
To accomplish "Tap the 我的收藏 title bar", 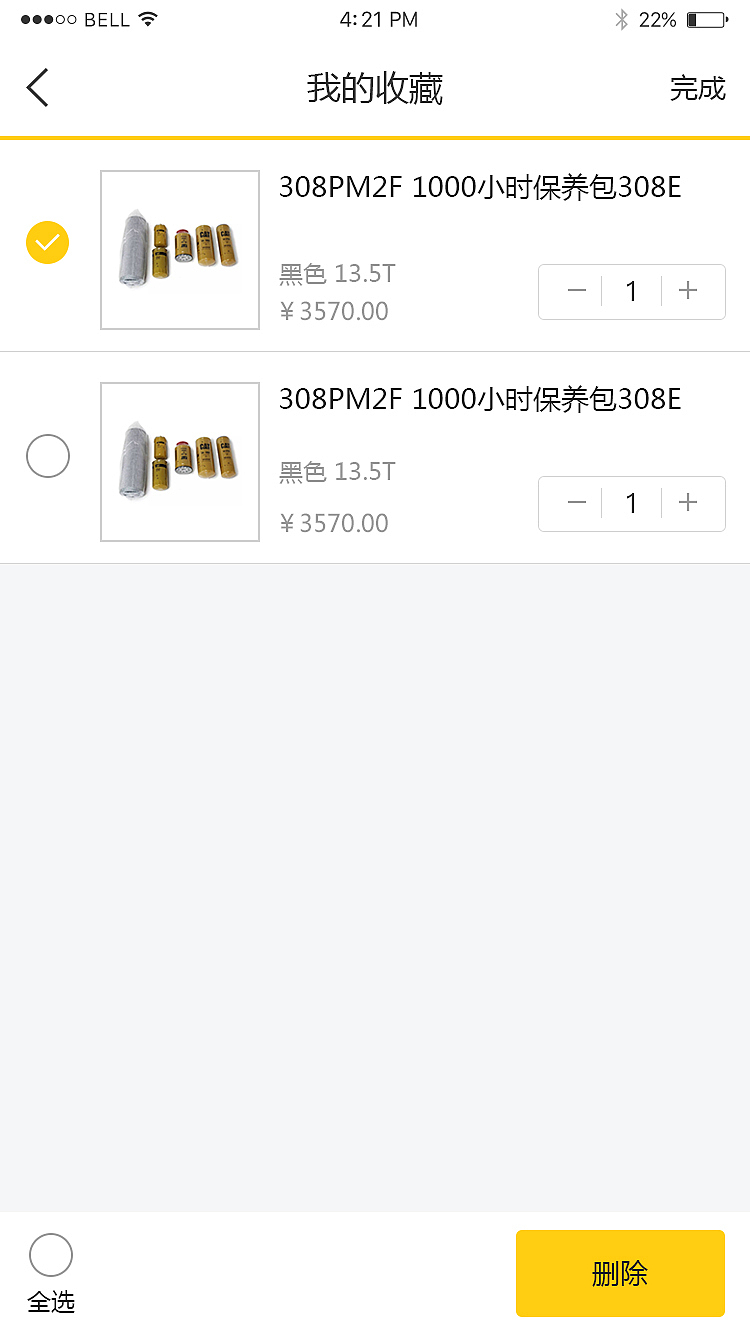I will (x=375, y=89).
